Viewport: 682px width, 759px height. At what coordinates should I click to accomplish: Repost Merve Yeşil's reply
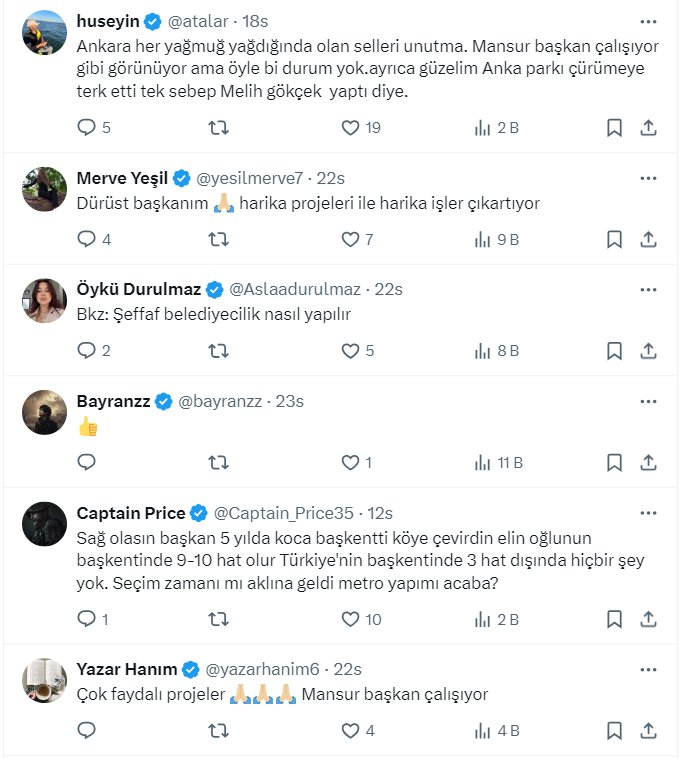tap(217, 239)
